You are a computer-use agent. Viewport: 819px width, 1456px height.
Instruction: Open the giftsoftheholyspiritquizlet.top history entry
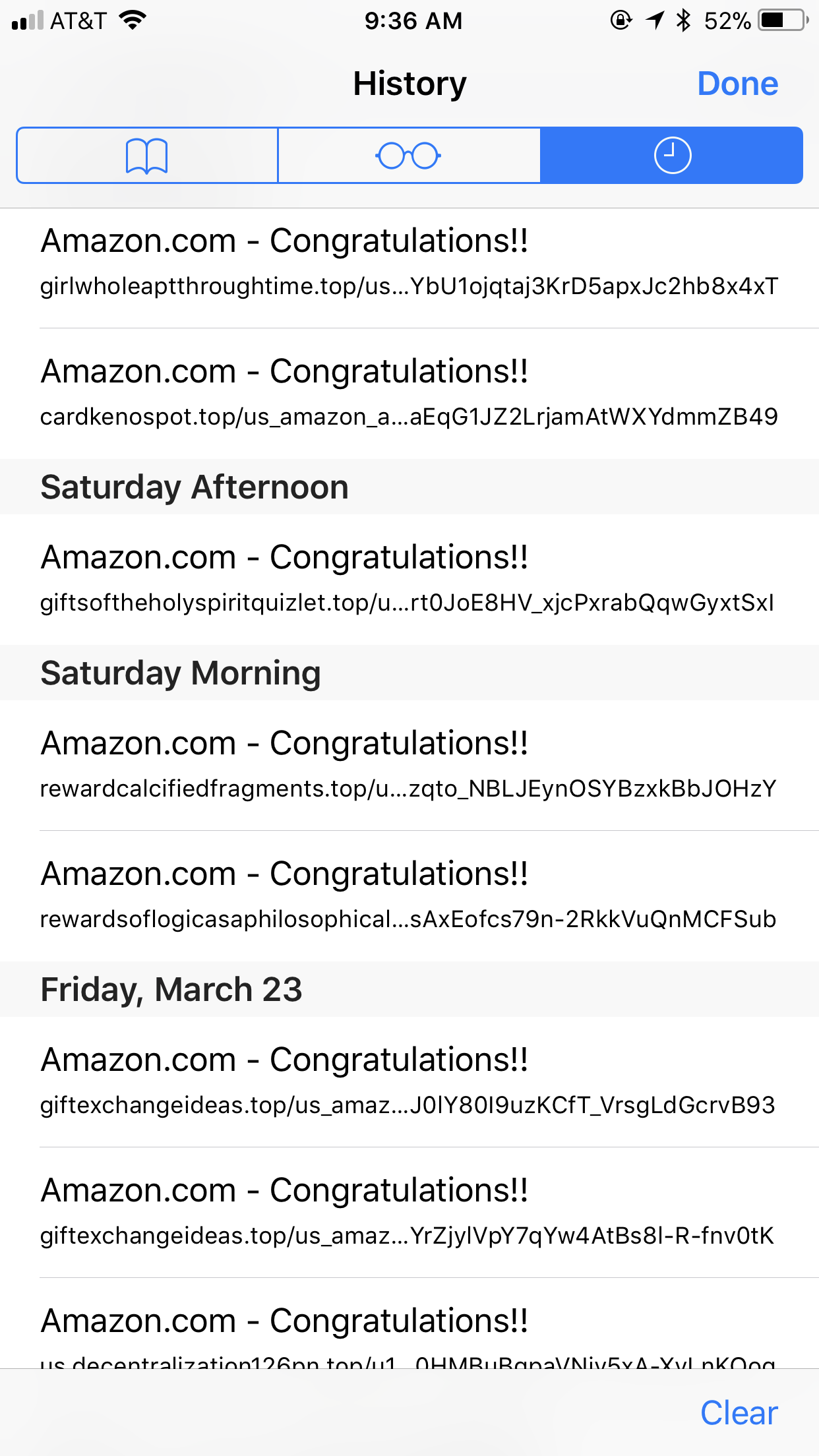pos(409,578)
